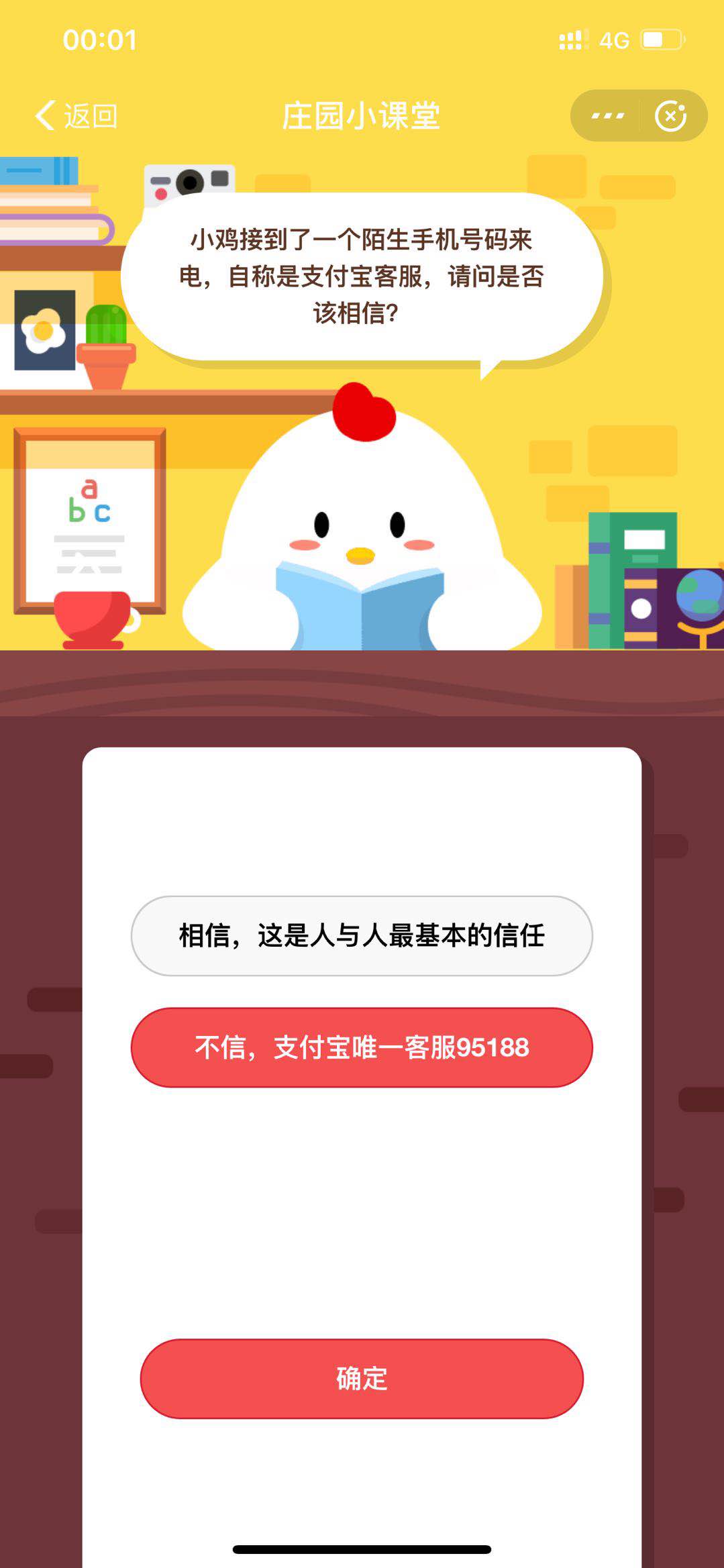724x1568 pixels.
Task: Choose answer 不信，支付宝唯一客服95188
Action: [362, 1047]
